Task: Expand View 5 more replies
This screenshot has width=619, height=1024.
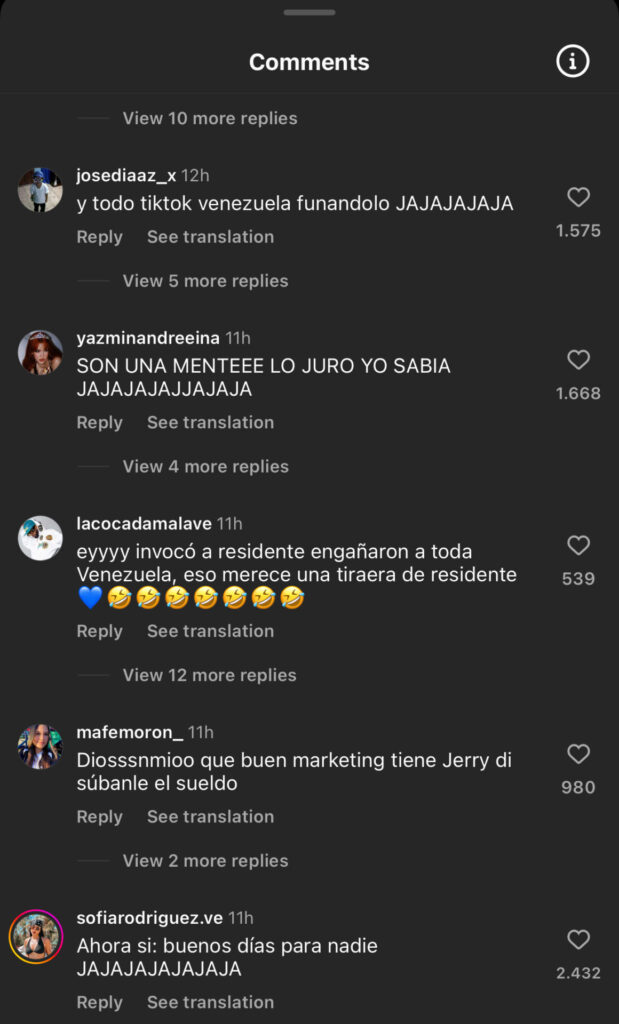Action: tap(205, 281)
